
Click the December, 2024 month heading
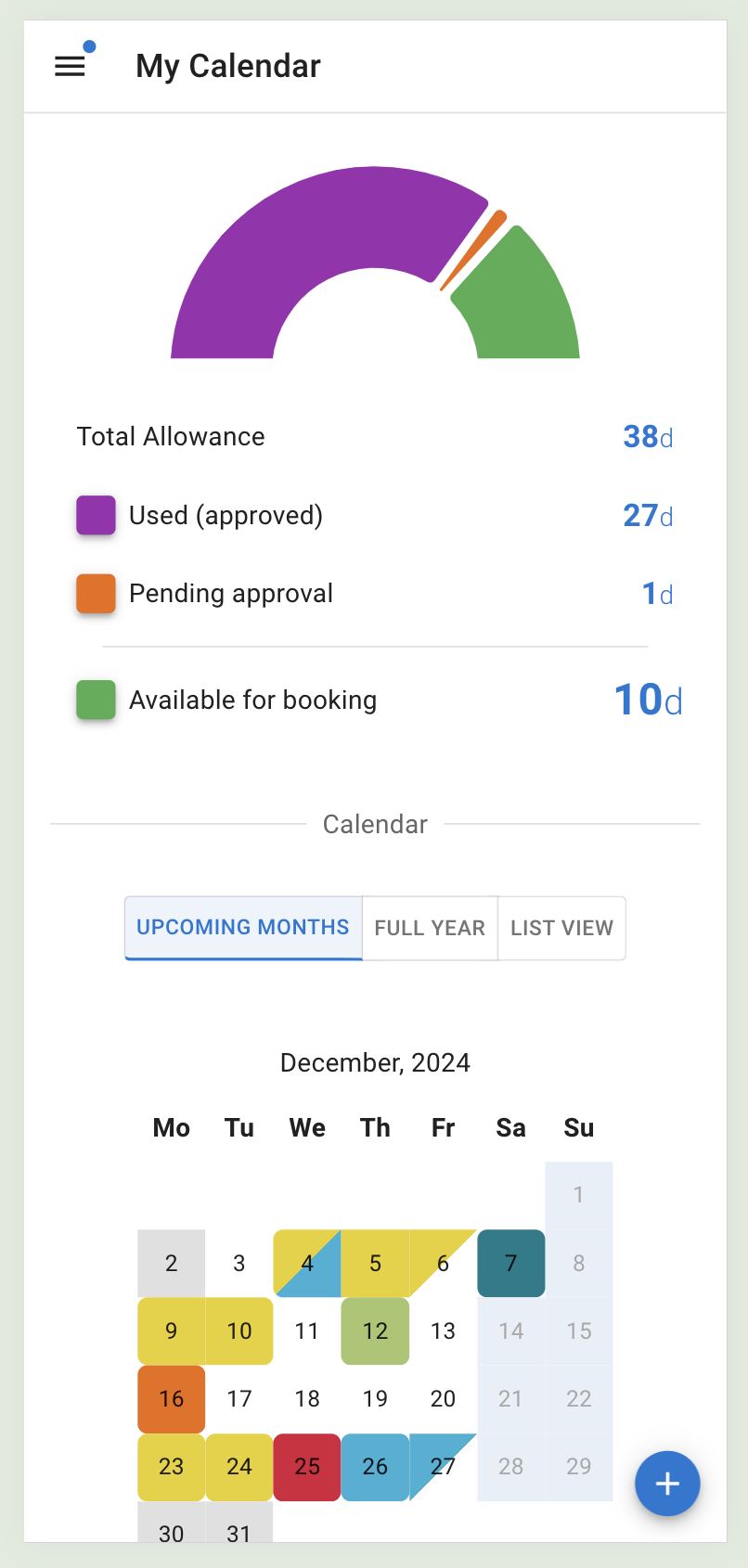[x=375, y=1062]
